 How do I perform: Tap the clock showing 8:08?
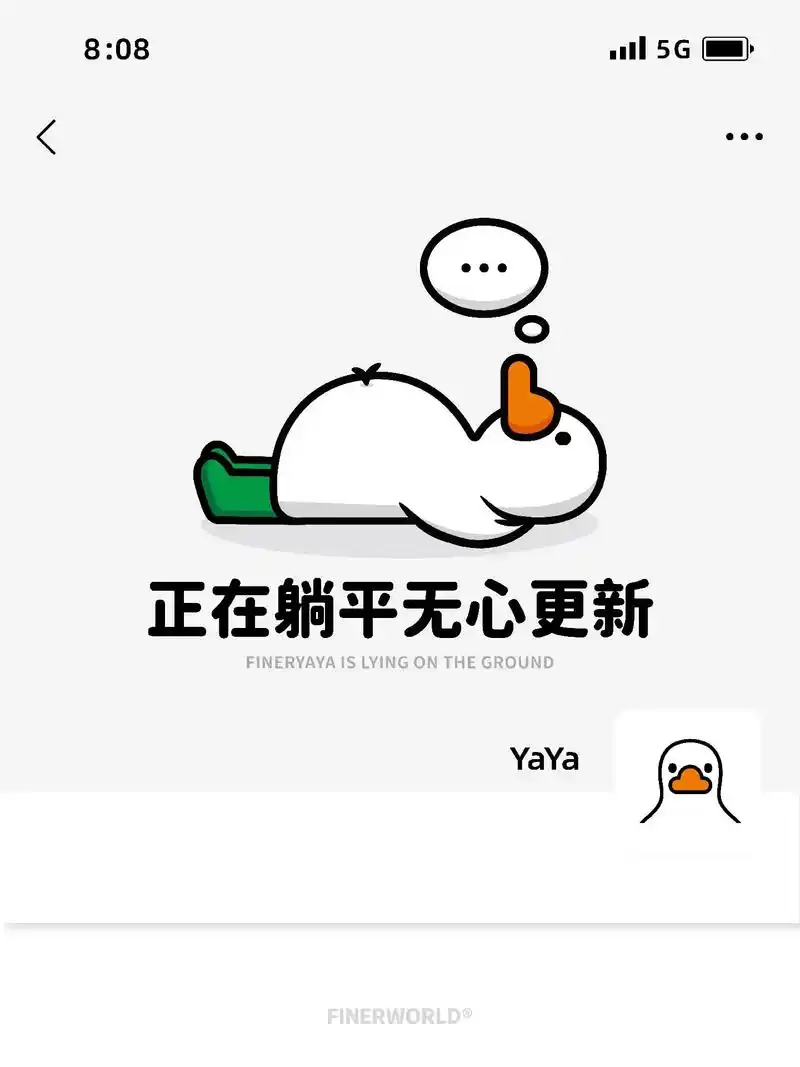[117, 48]
